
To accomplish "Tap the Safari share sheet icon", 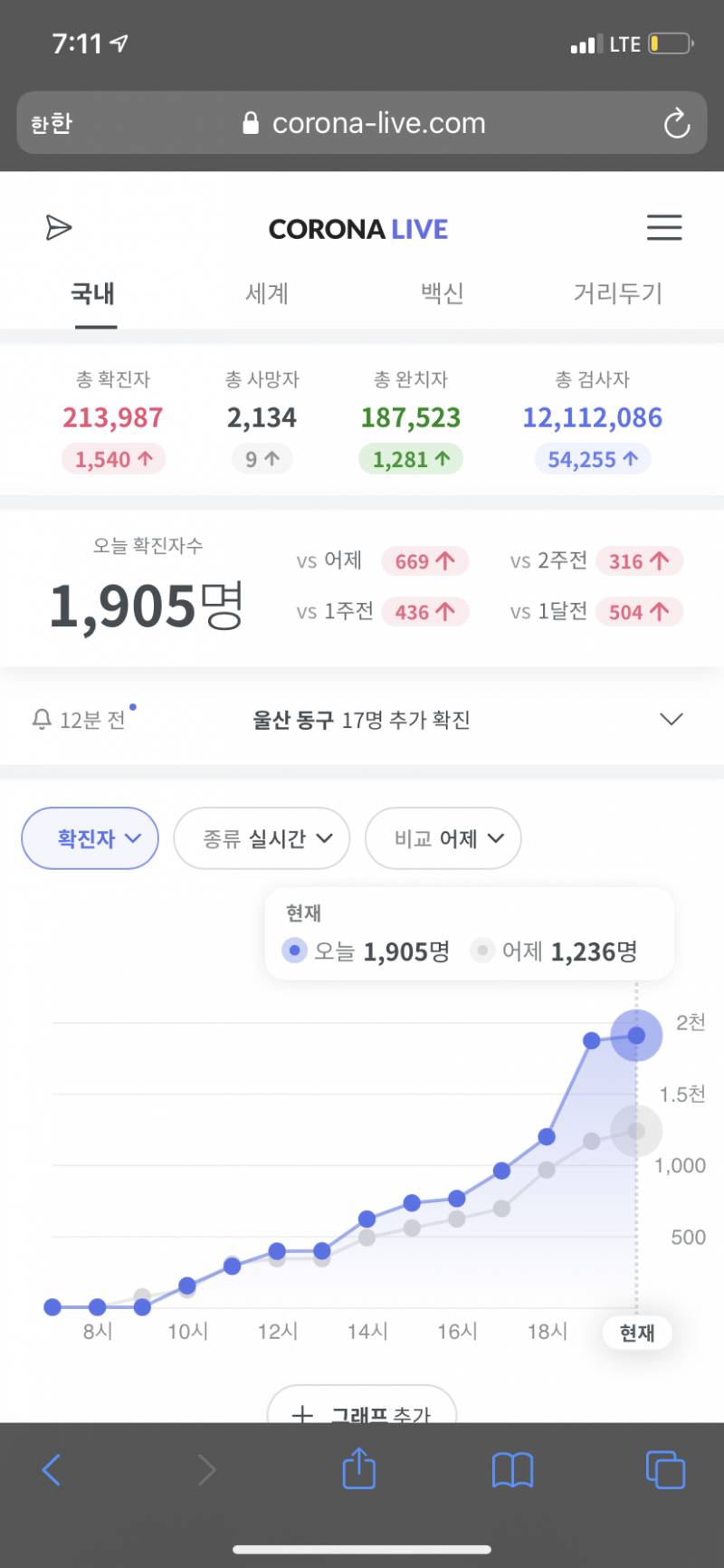I will (358, 1468).
